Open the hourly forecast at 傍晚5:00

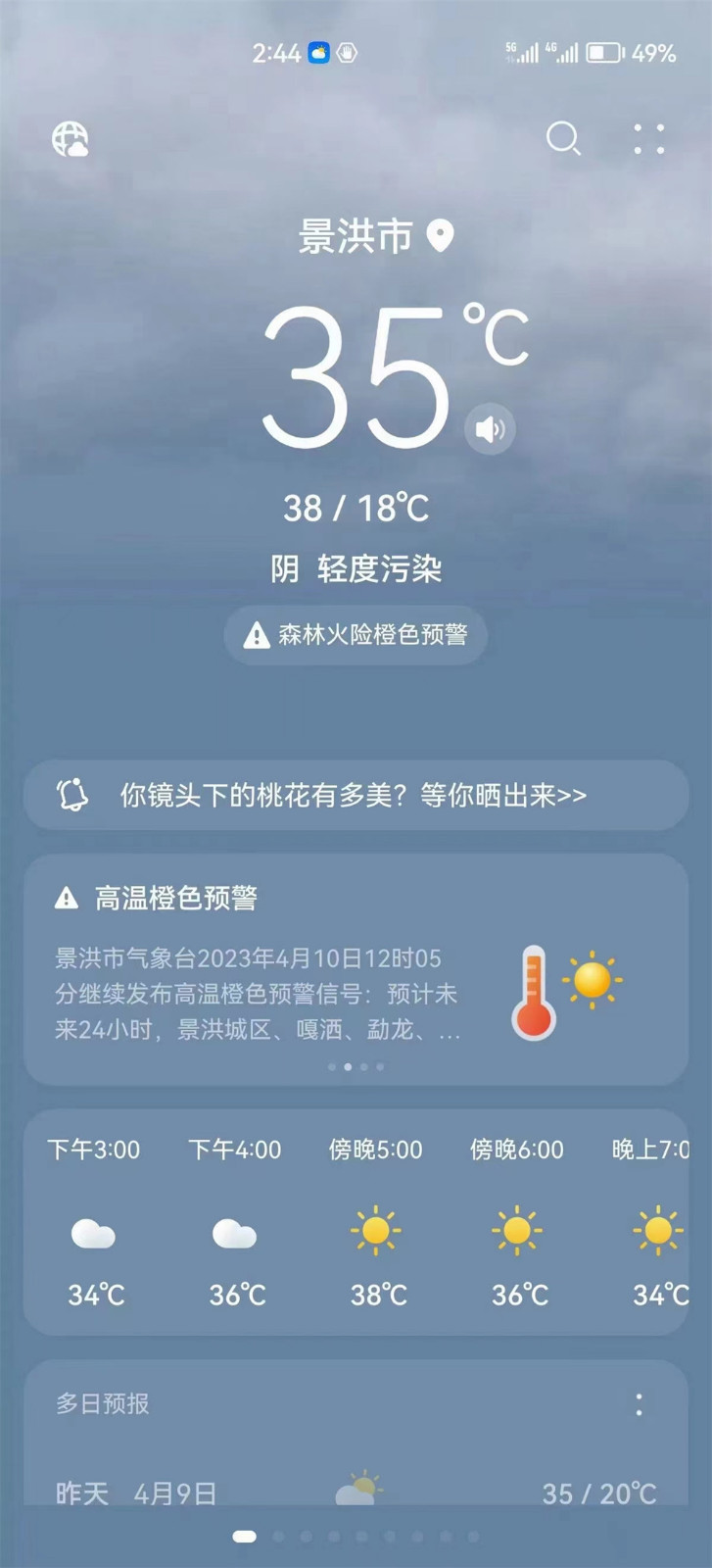[x=376, y=1225]
